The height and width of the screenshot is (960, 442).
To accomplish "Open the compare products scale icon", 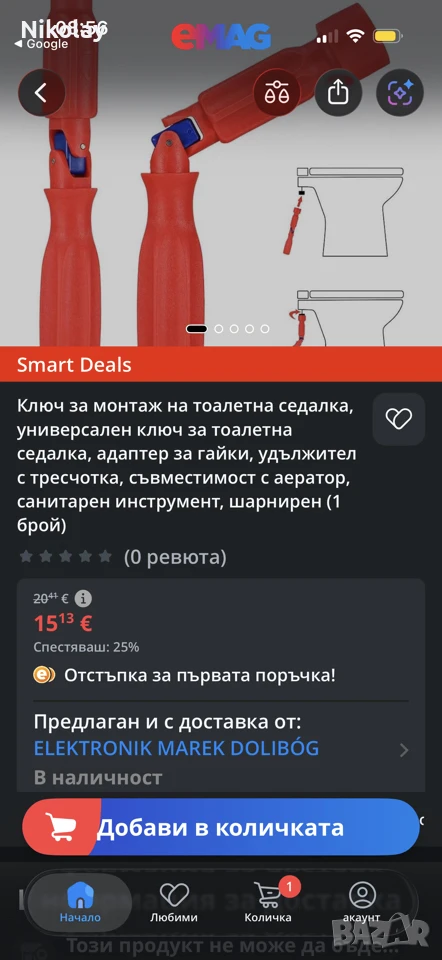I will (x=277, y=93).
